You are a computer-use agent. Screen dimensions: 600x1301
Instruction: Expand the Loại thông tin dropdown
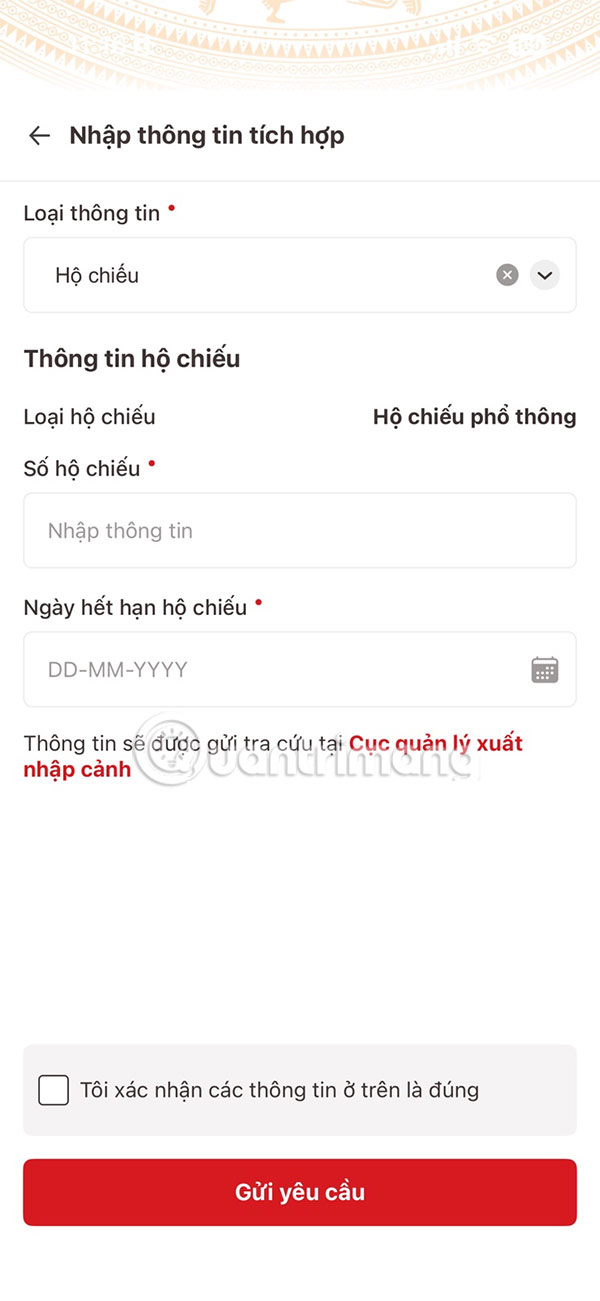[544, 275]
